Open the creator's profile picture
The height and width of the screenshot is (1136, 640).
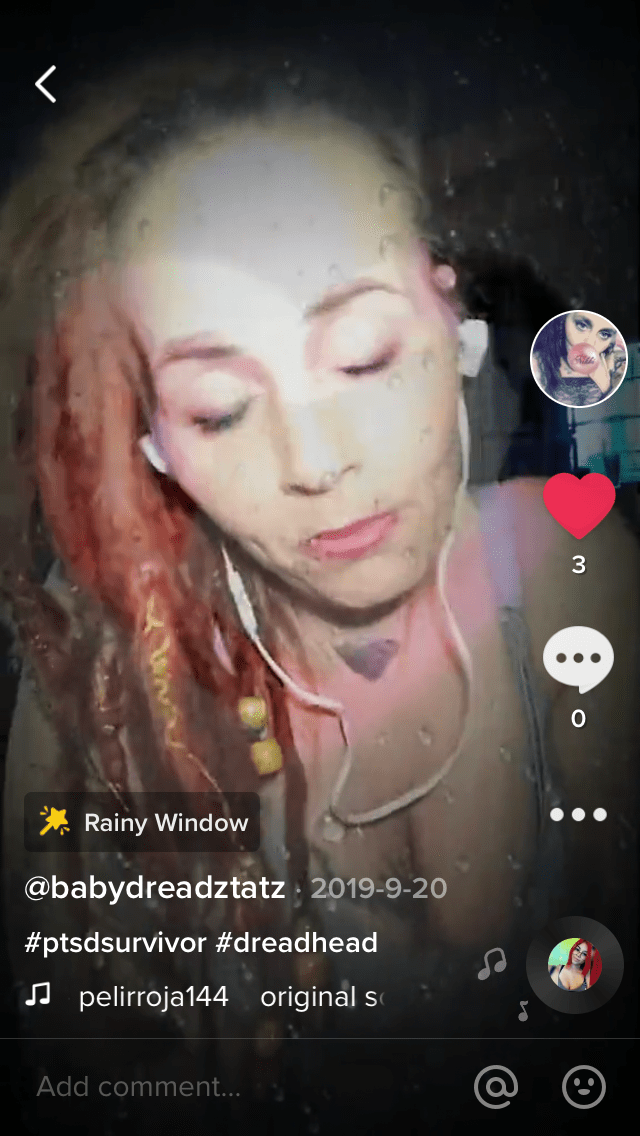[578, 358]
